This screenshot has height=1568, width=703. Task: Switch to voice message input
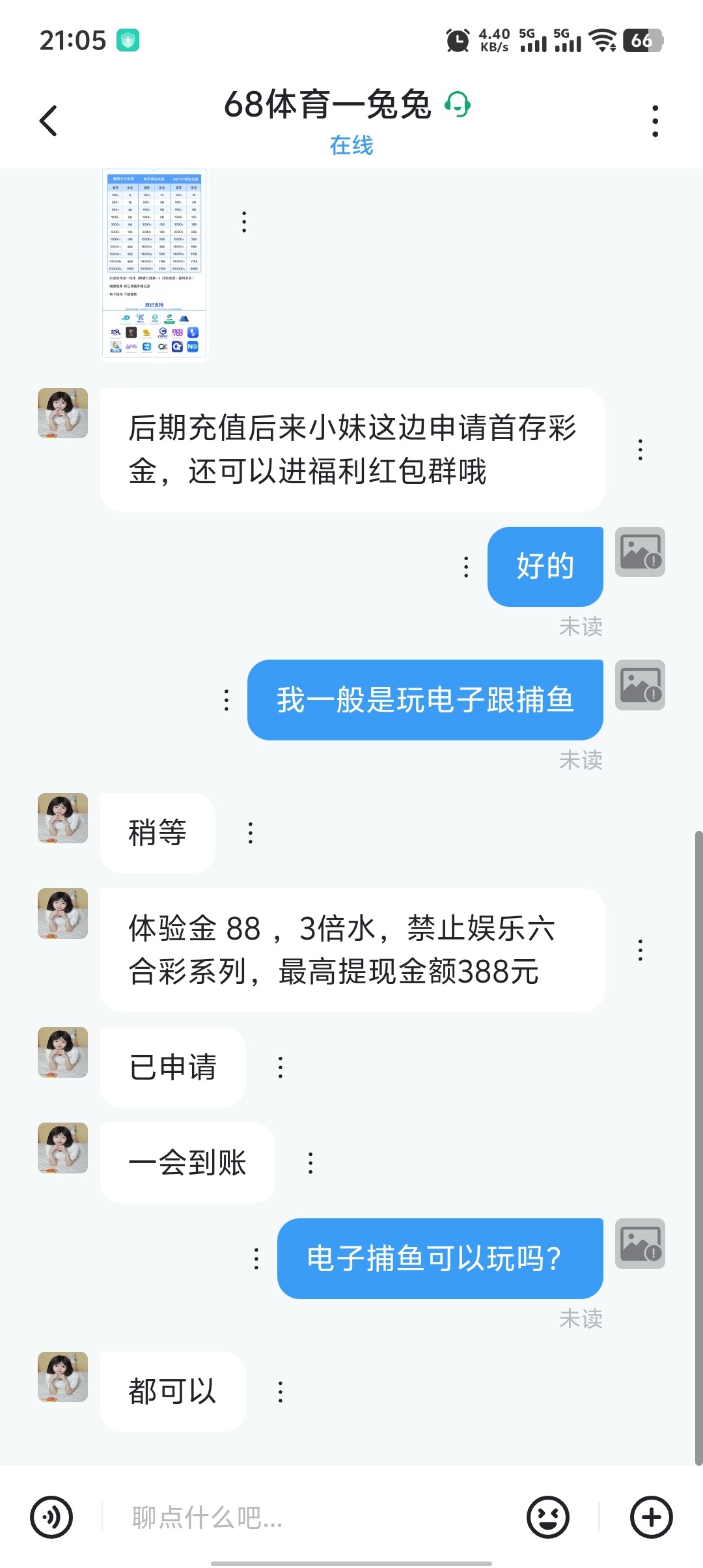pos(51,1517)
